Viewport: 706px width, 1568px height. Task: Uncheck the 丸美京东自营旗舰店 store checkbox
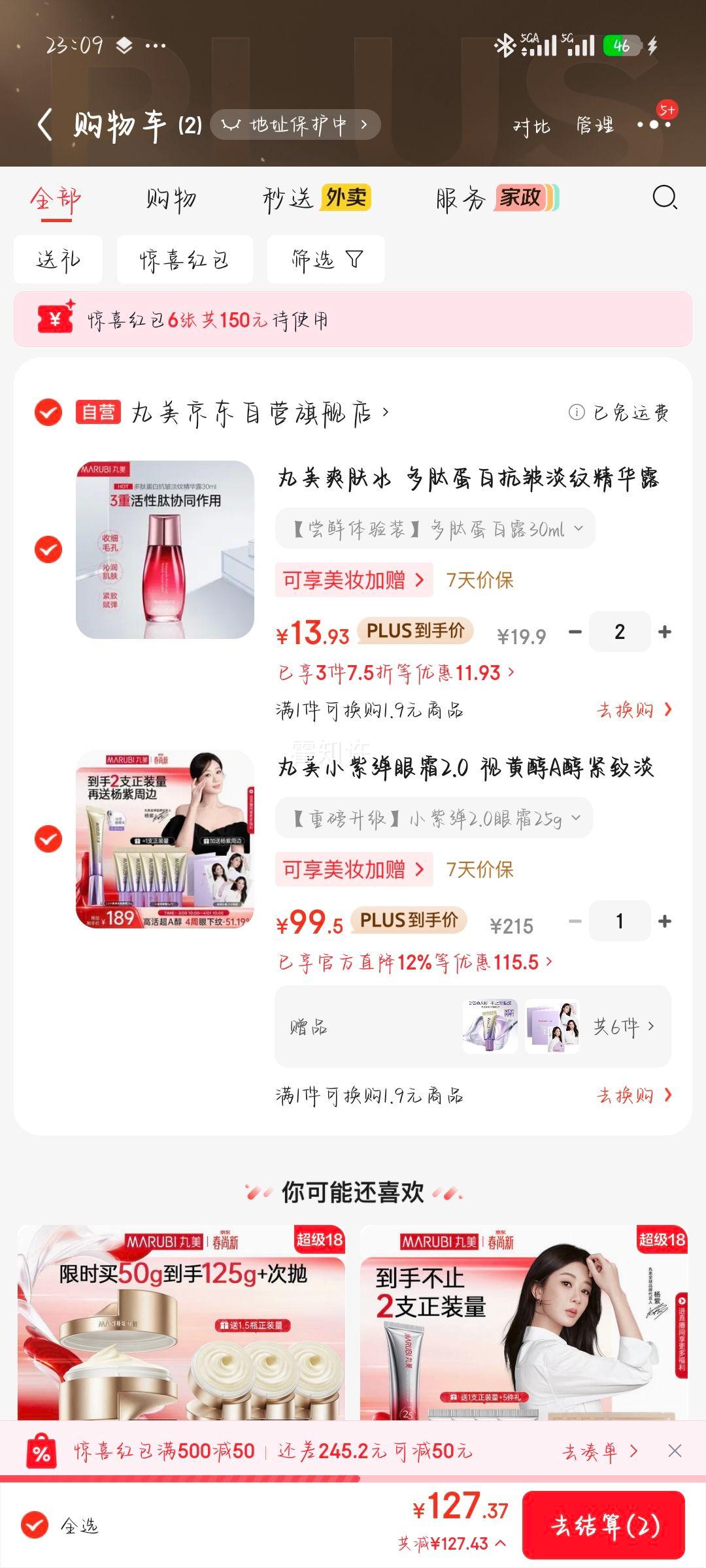tap(48, 412)
